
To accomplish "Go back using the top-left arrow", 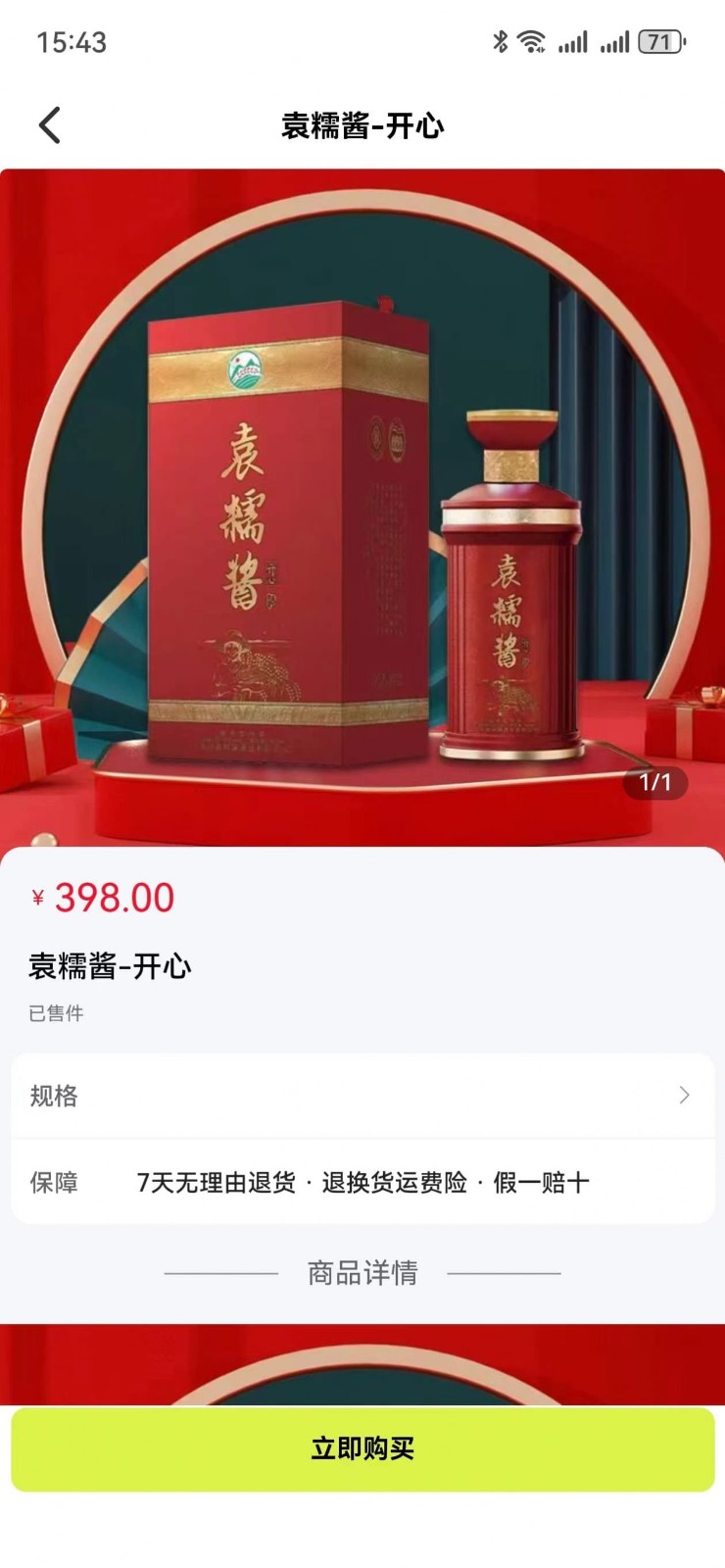I will [50, 125].
